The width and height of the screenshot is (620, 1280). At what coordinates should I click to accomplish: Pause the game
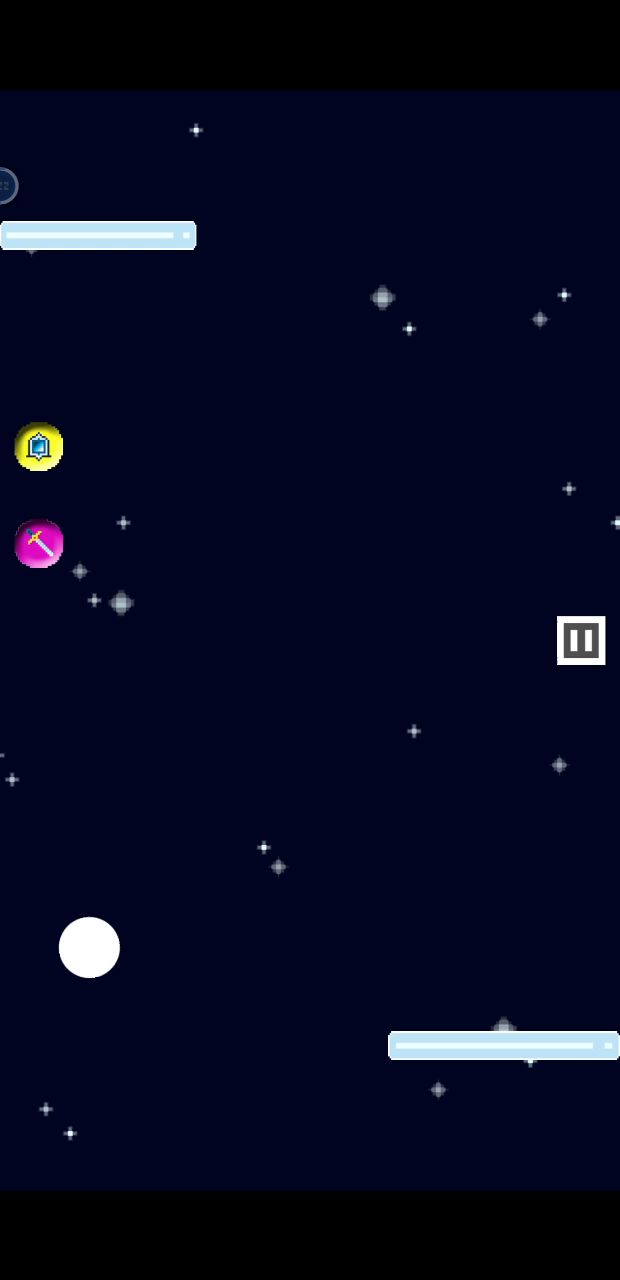click(x=581, y=640)
